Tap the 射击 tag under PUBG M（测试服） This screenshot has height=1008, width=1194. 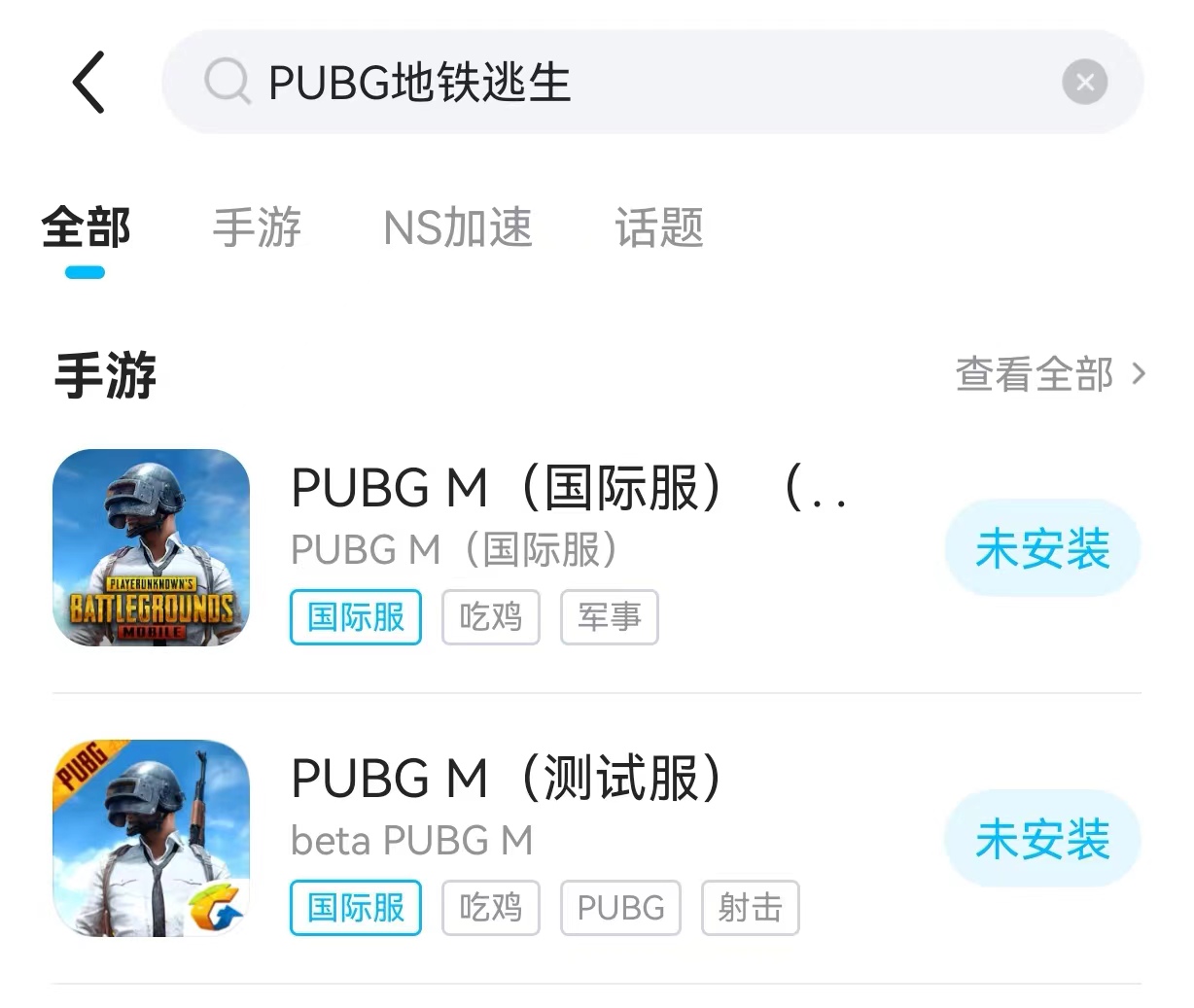(x=750, y=908)
